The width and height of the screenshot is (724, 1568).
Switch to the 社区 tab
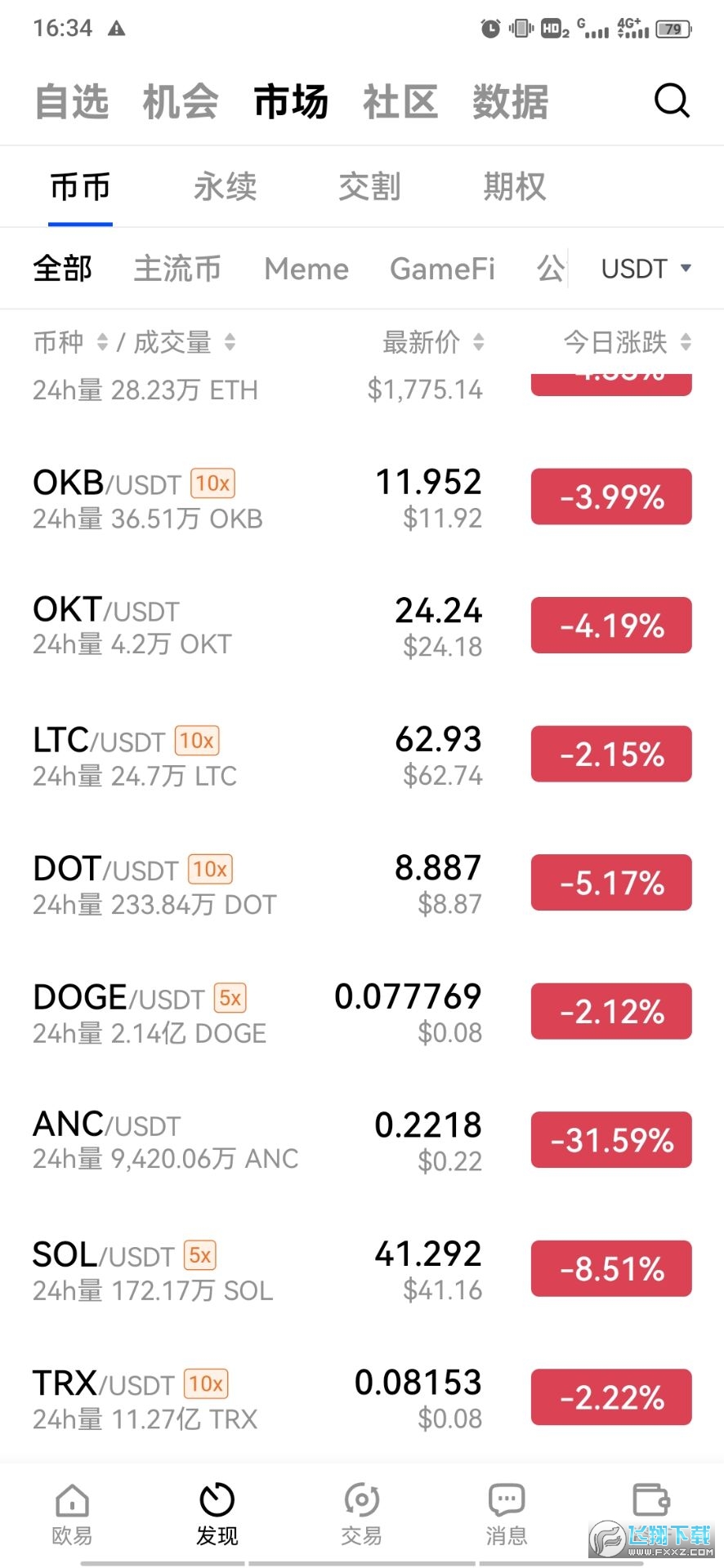point(400,101)
